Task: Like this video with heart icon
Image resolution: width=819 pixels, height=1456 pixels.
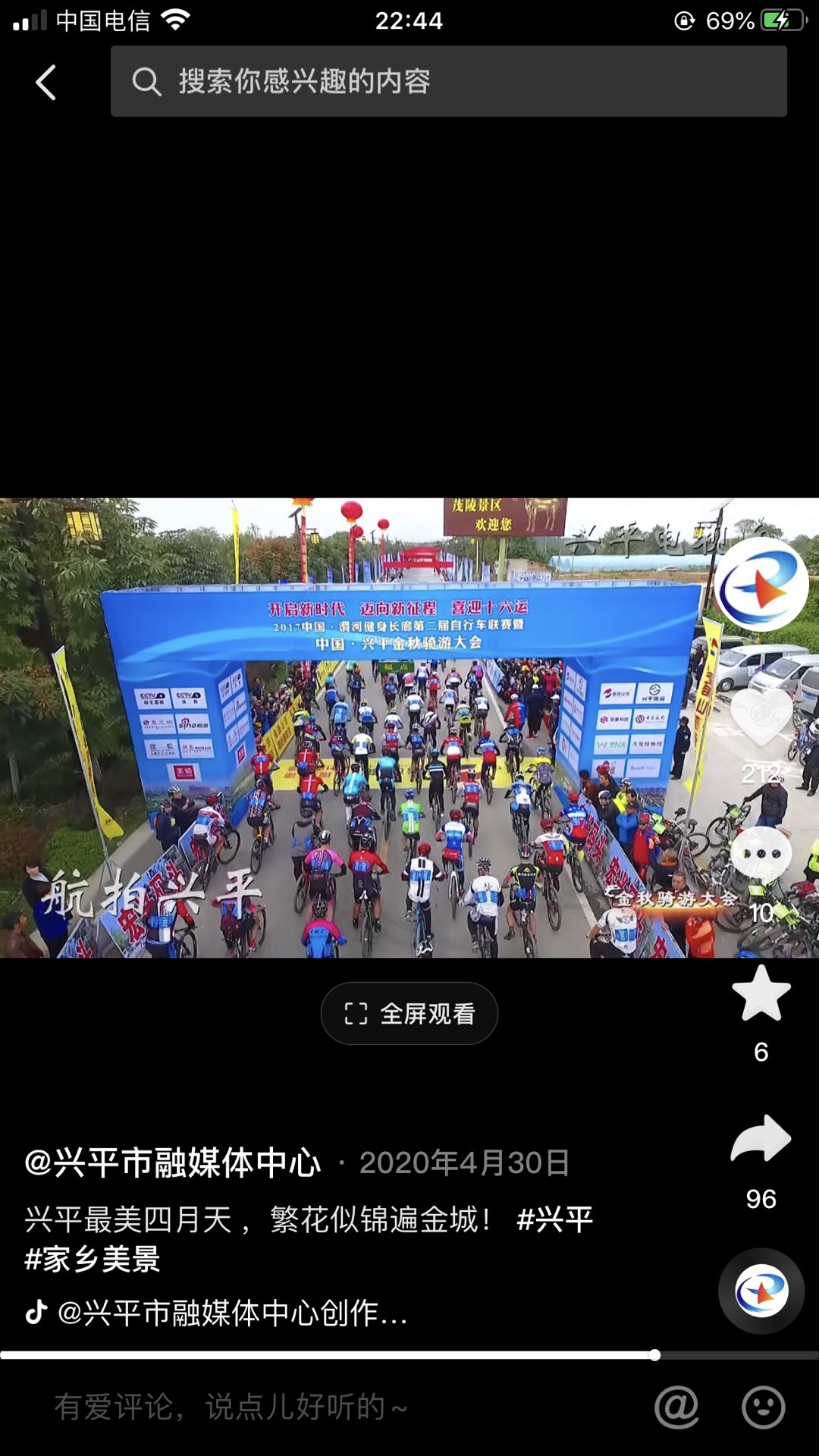Action: point(761,717)
